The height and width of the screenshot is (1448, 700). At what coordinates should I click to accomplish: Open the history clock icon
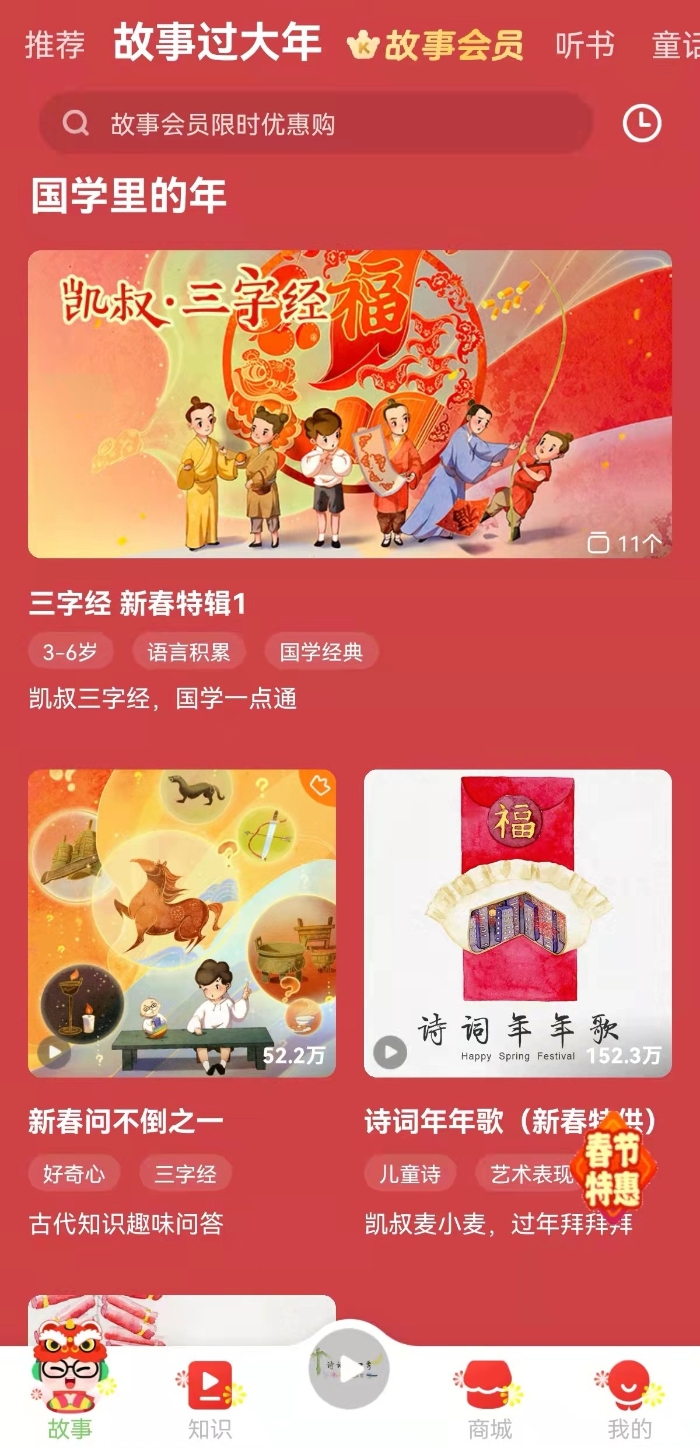click(642, 123)
